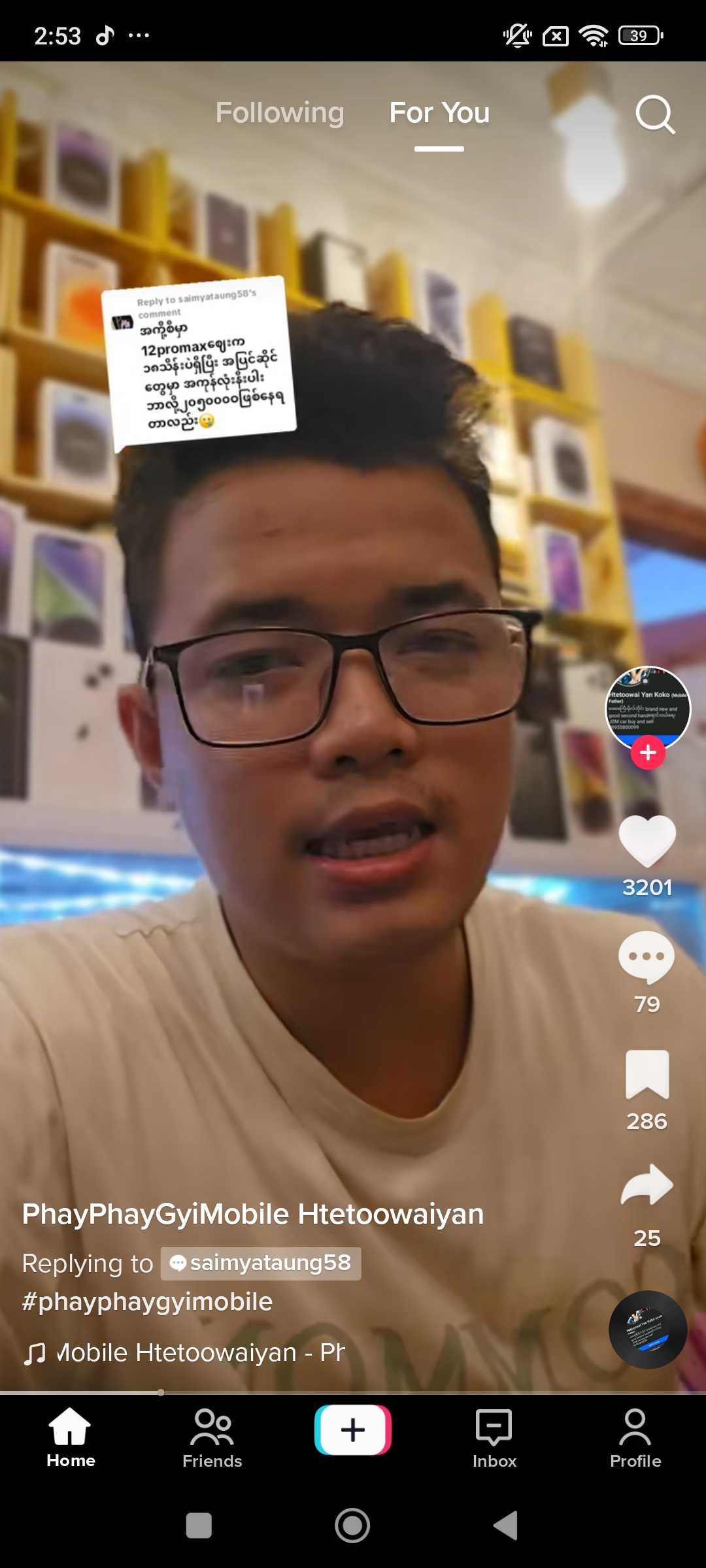Select the For You tab
The image size is (706, 1568).
439,113
